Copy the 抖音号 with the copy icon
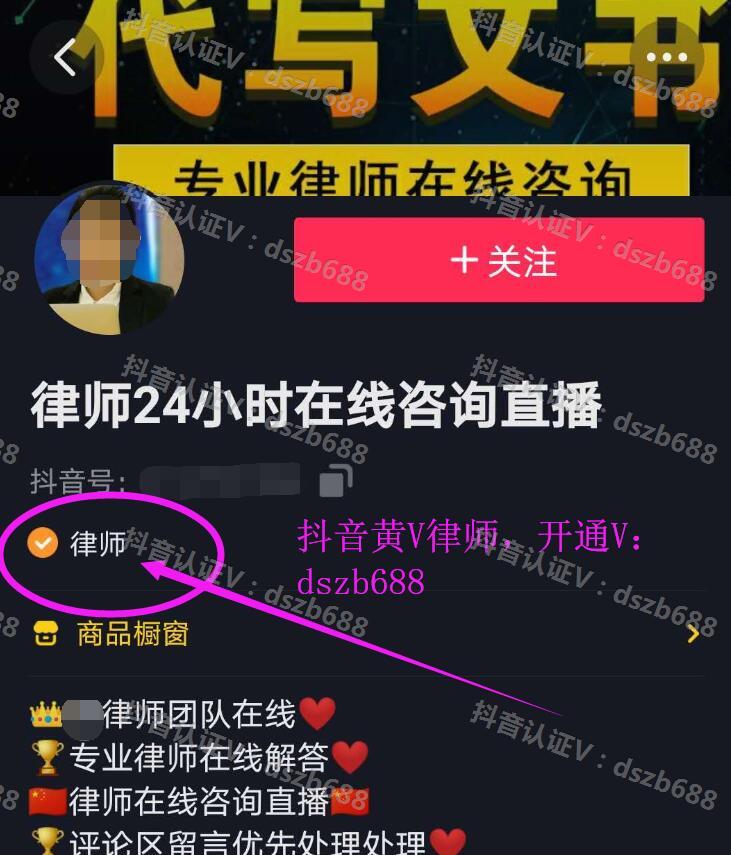731x855 pixels. coord(336,481)
